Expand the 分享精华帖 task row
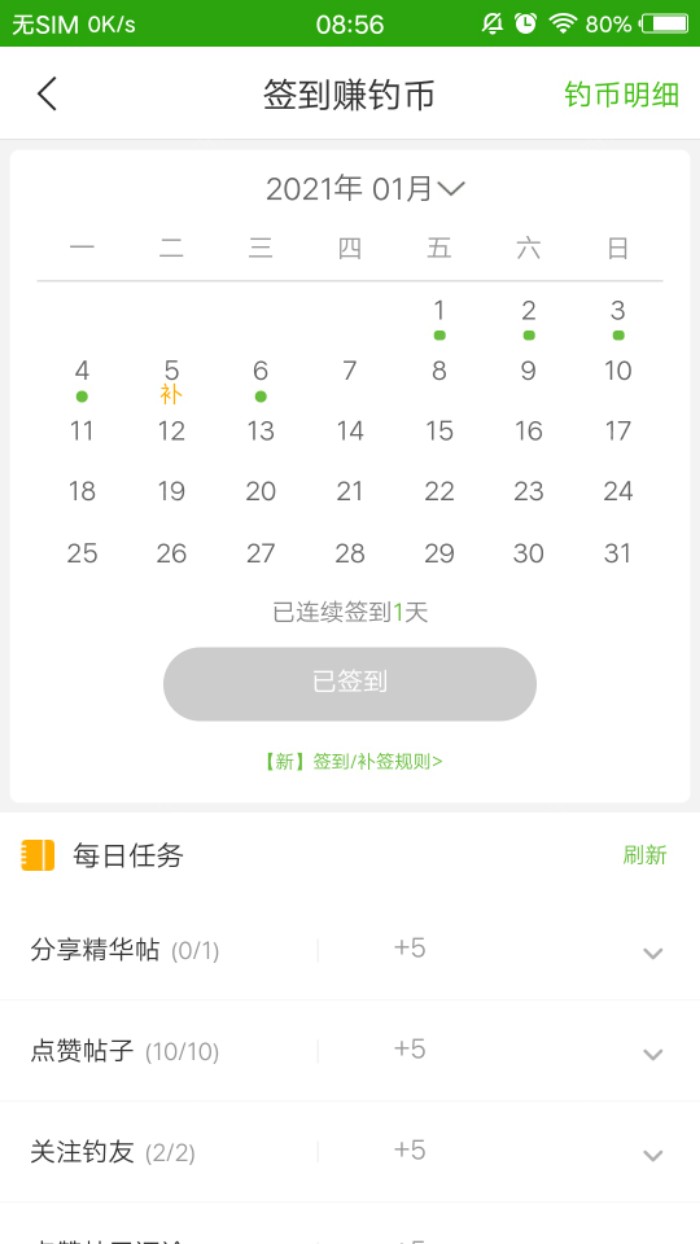The width and height of the screenshot is (700, 1244). click(x=652, y=952)
